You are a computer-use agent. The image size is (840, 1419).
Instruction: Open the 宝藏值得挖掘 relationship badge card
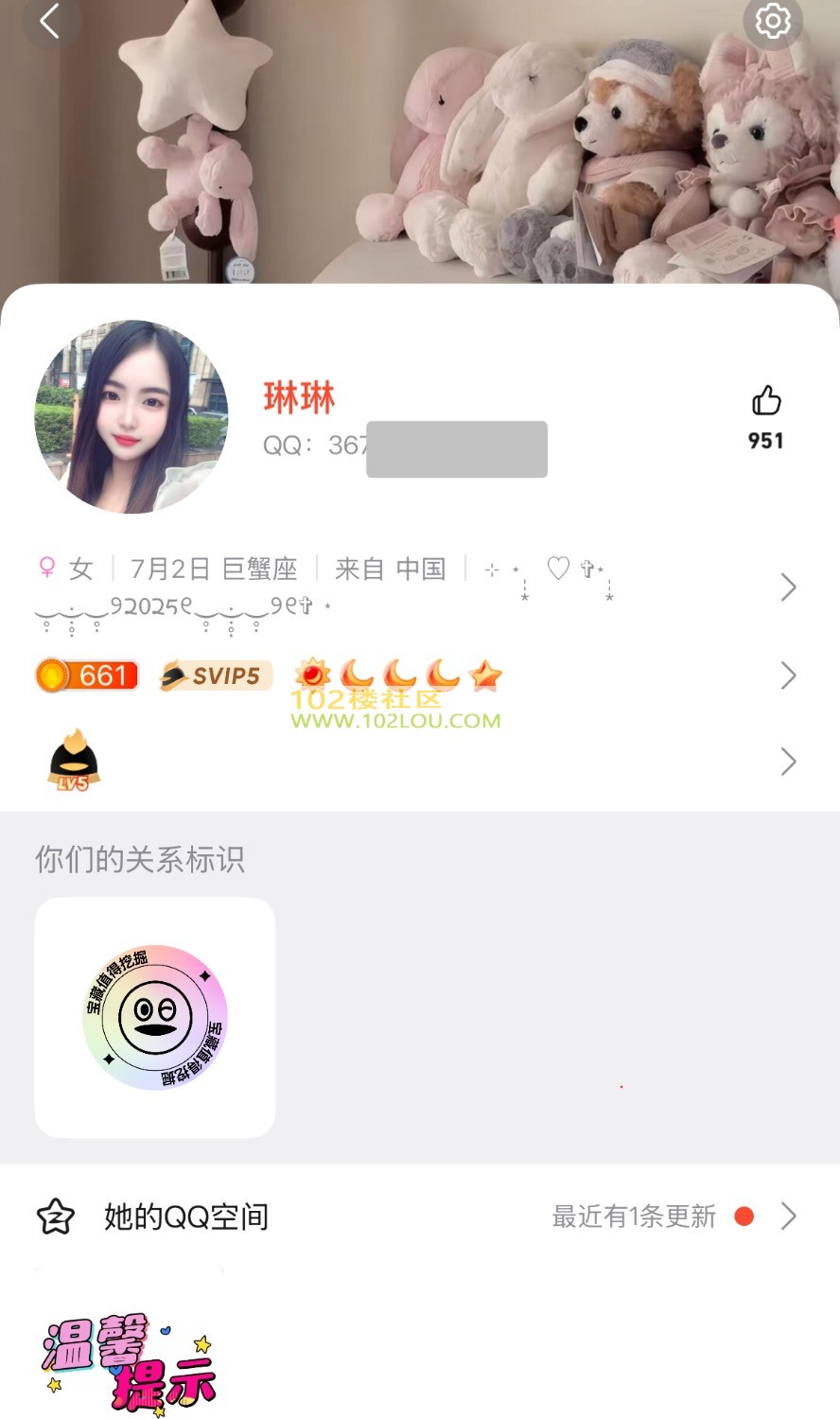tap(155, 1017)
